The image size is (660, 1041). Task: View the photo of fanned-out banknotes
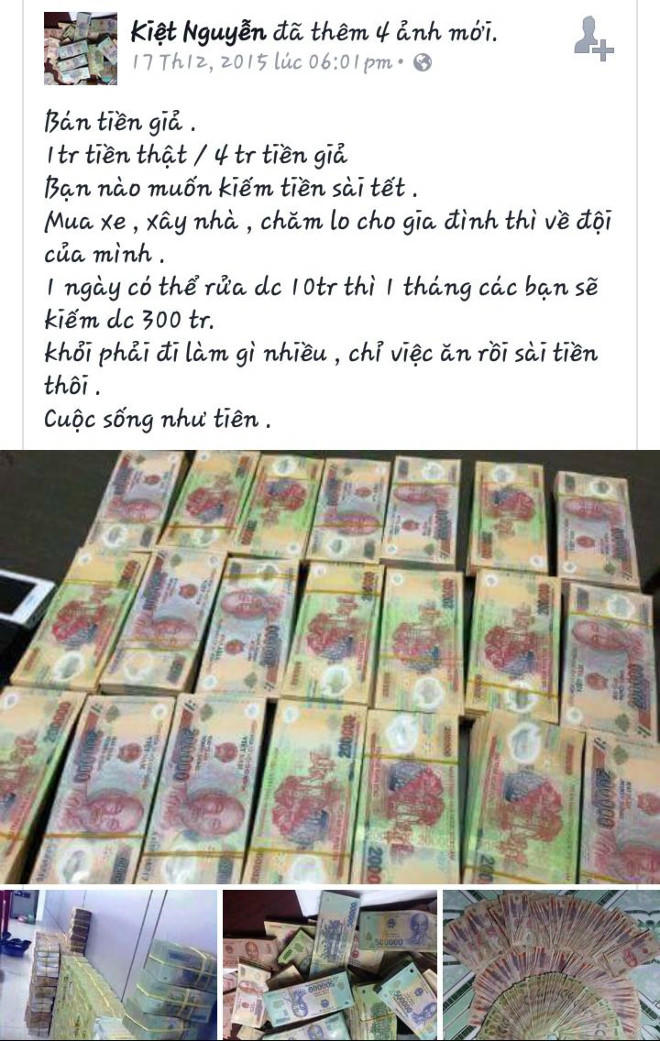coord(551,964)
